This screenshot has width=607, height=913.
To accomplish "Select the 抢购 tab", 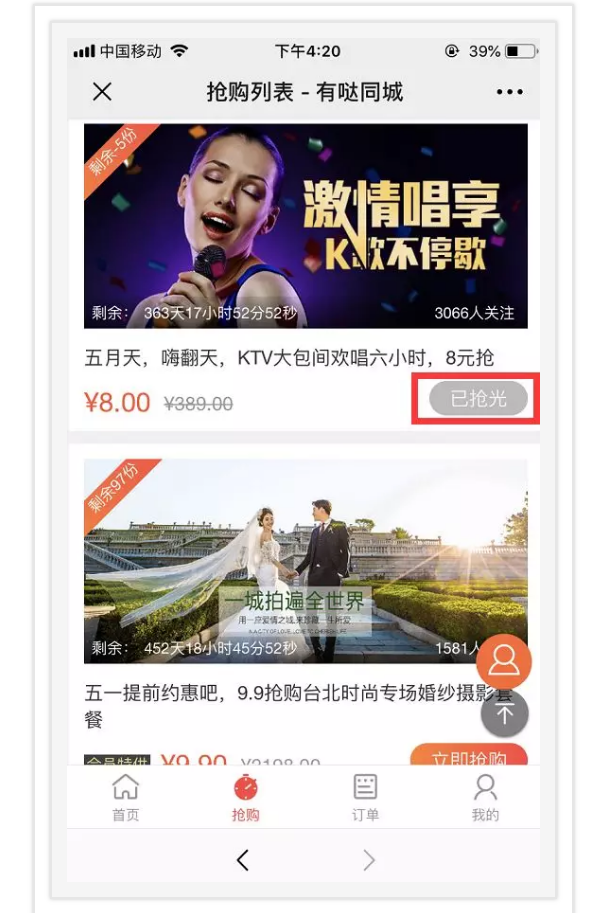I will (x=245, y=797).
